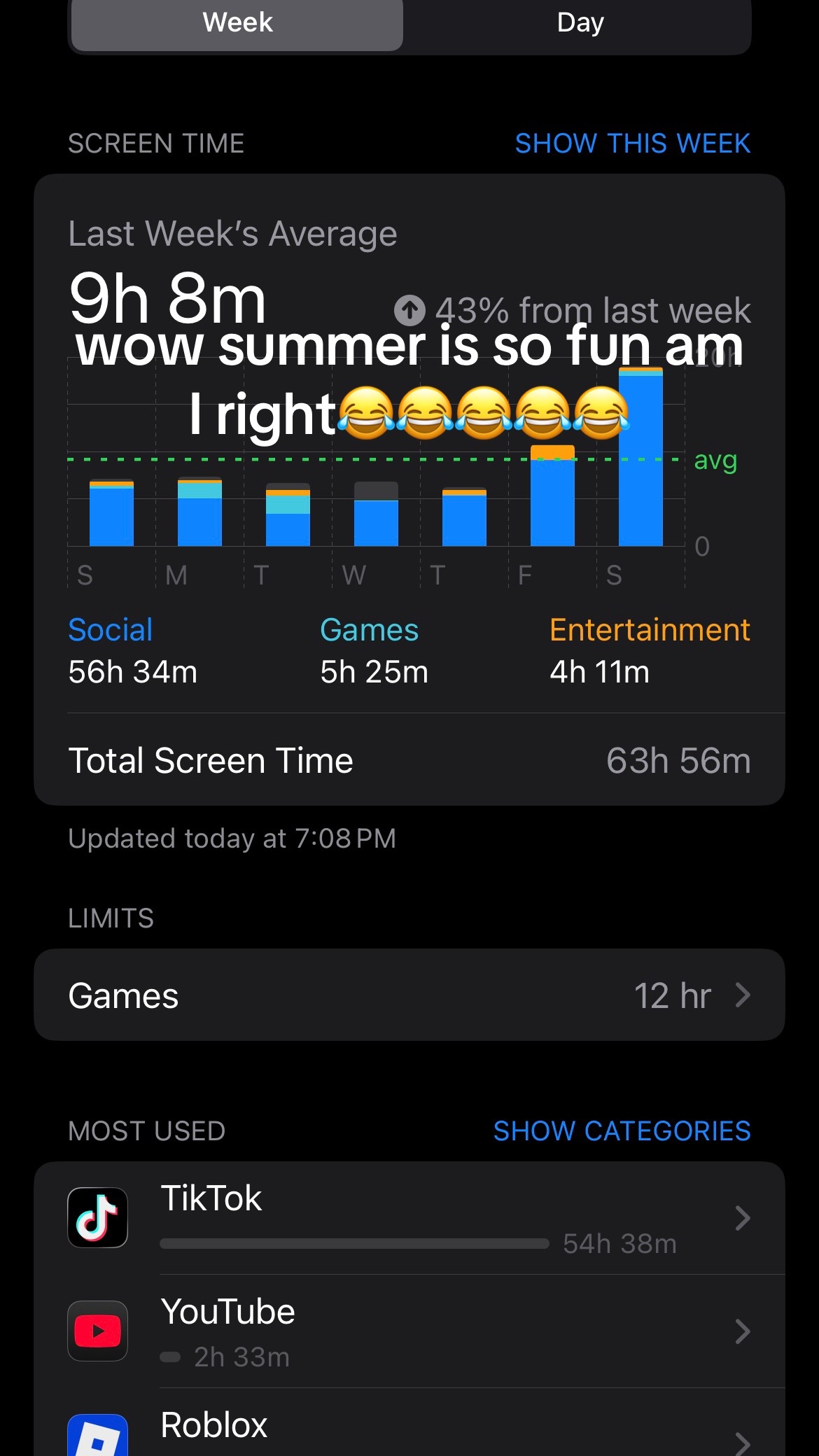This screenshot has height=1456, width=819.
Task: Open TikTok usage details
Action: pyautogui.click(x=409, y=1218)
